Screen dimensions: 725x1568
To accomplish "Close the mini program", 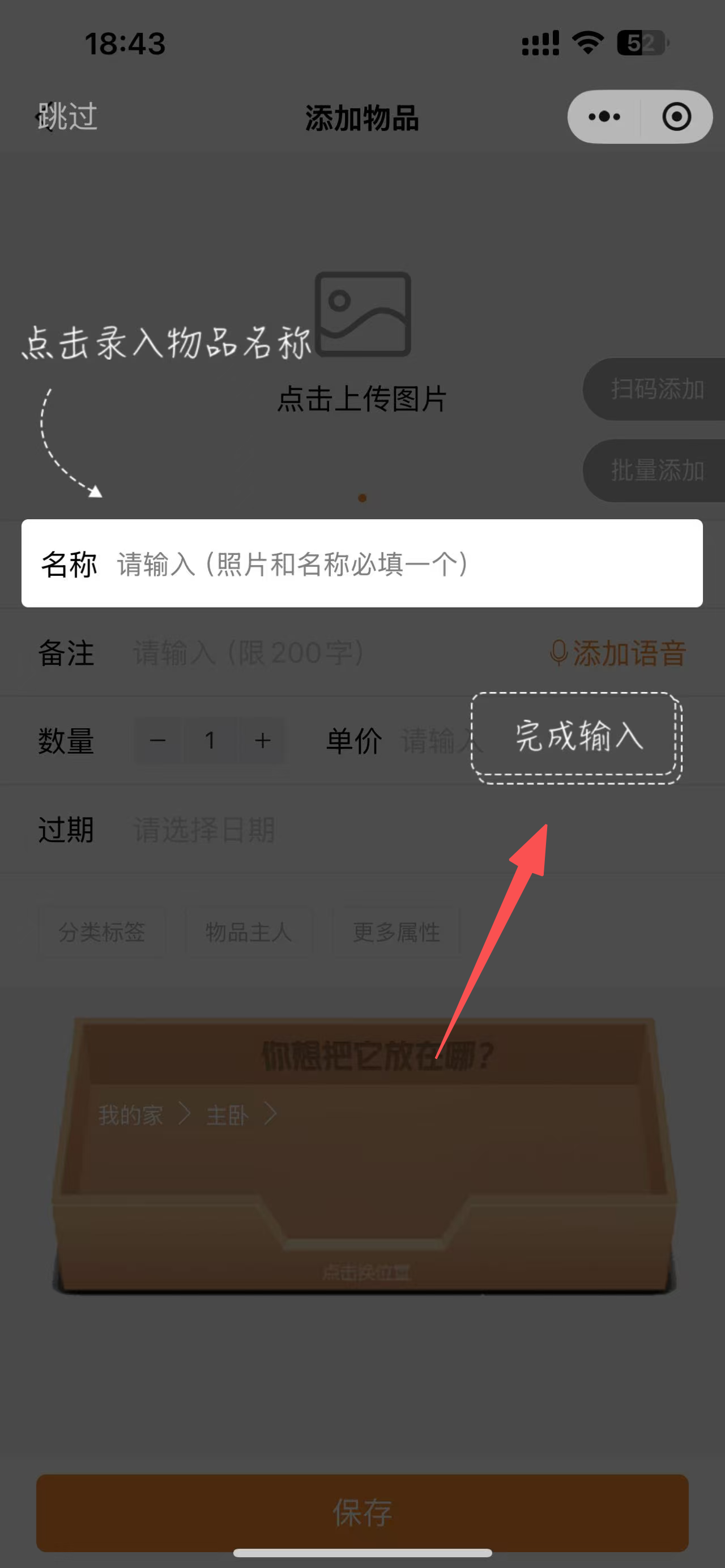I will coord(676,116).
